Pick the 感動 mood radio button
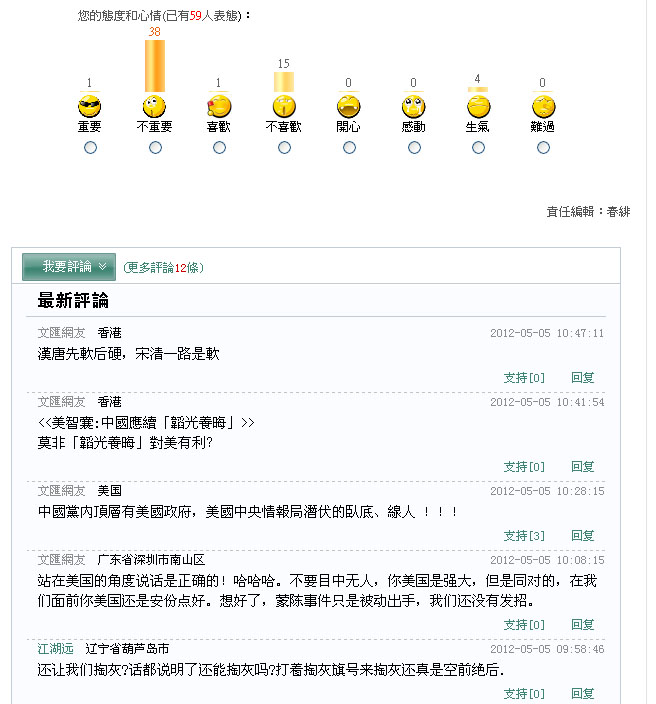 [x=414, y=148]
